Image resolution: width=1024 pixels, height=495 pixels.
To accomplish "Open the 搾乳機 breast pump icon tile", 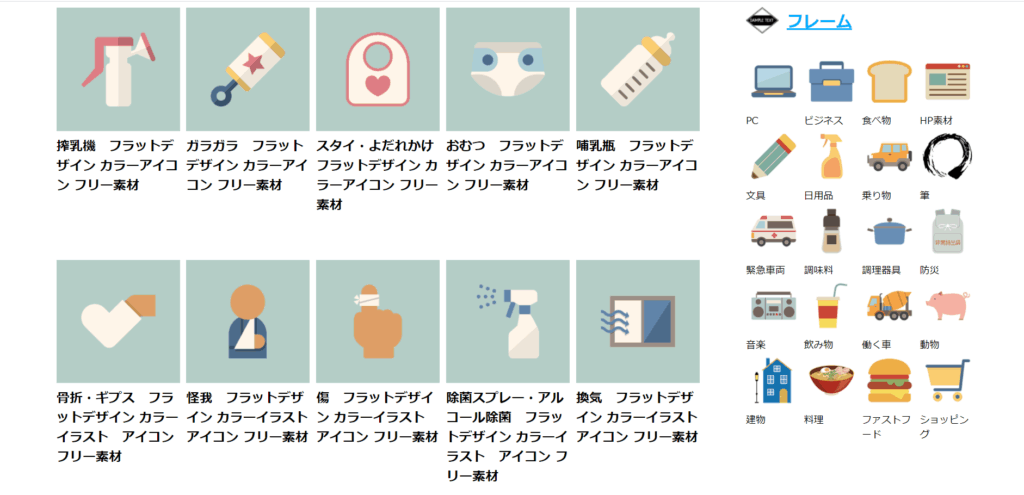I will pyautogui.click(x=118, y=70).
